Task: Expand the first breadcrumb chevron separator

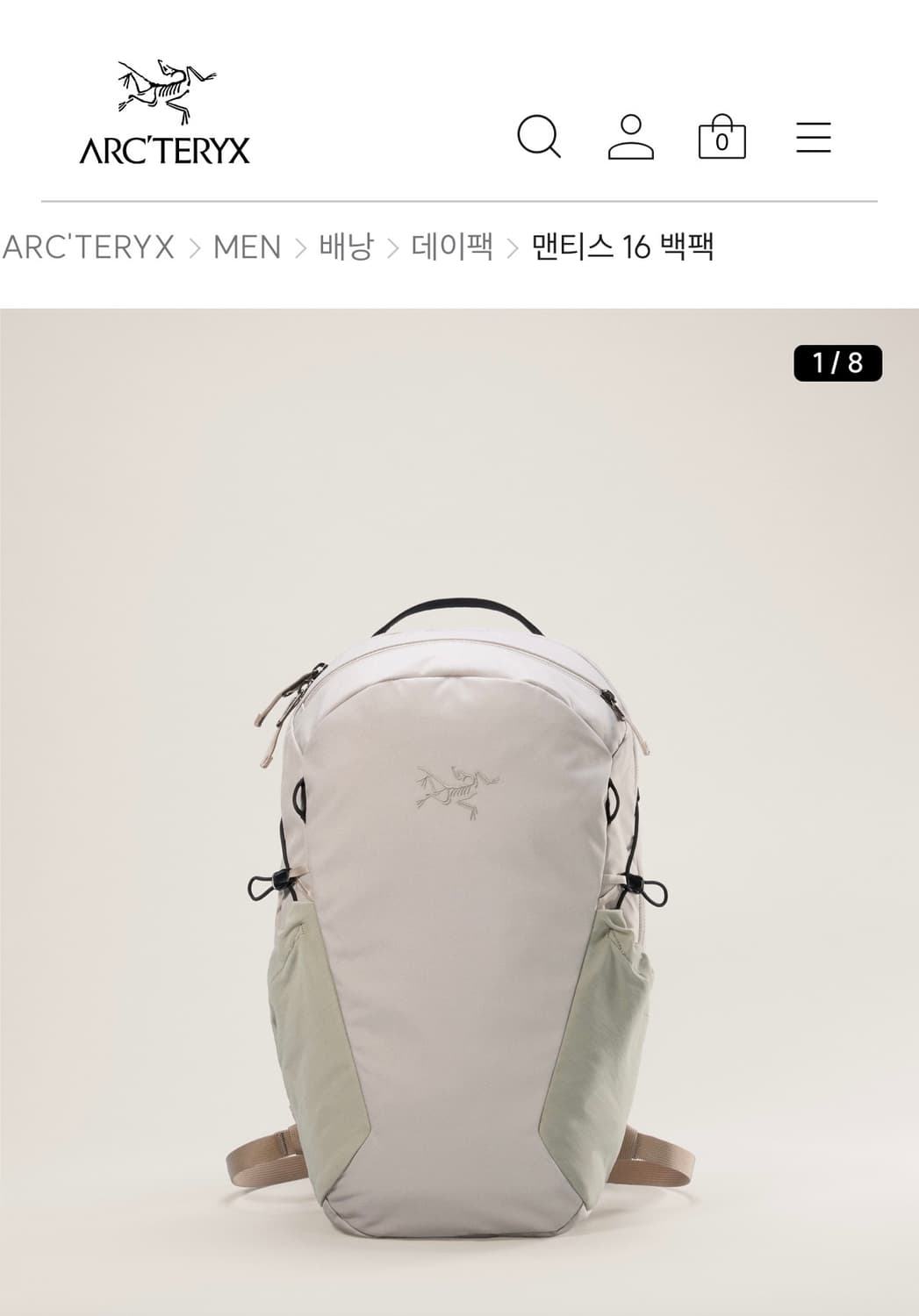Action: [x=197, y=248]
